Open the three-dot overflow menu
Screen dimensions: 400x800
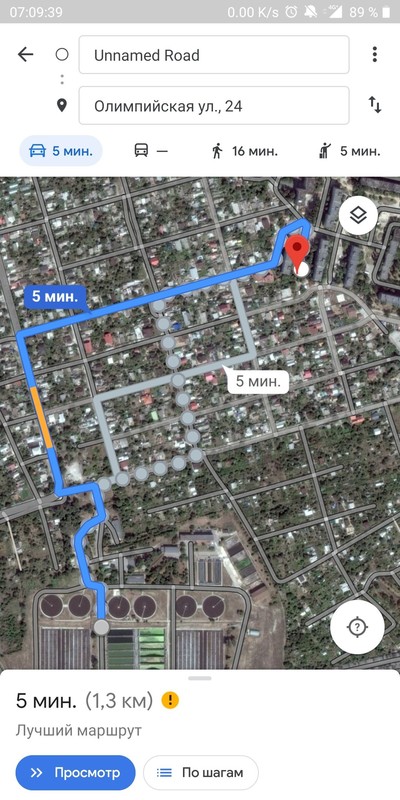click(374, 55)
